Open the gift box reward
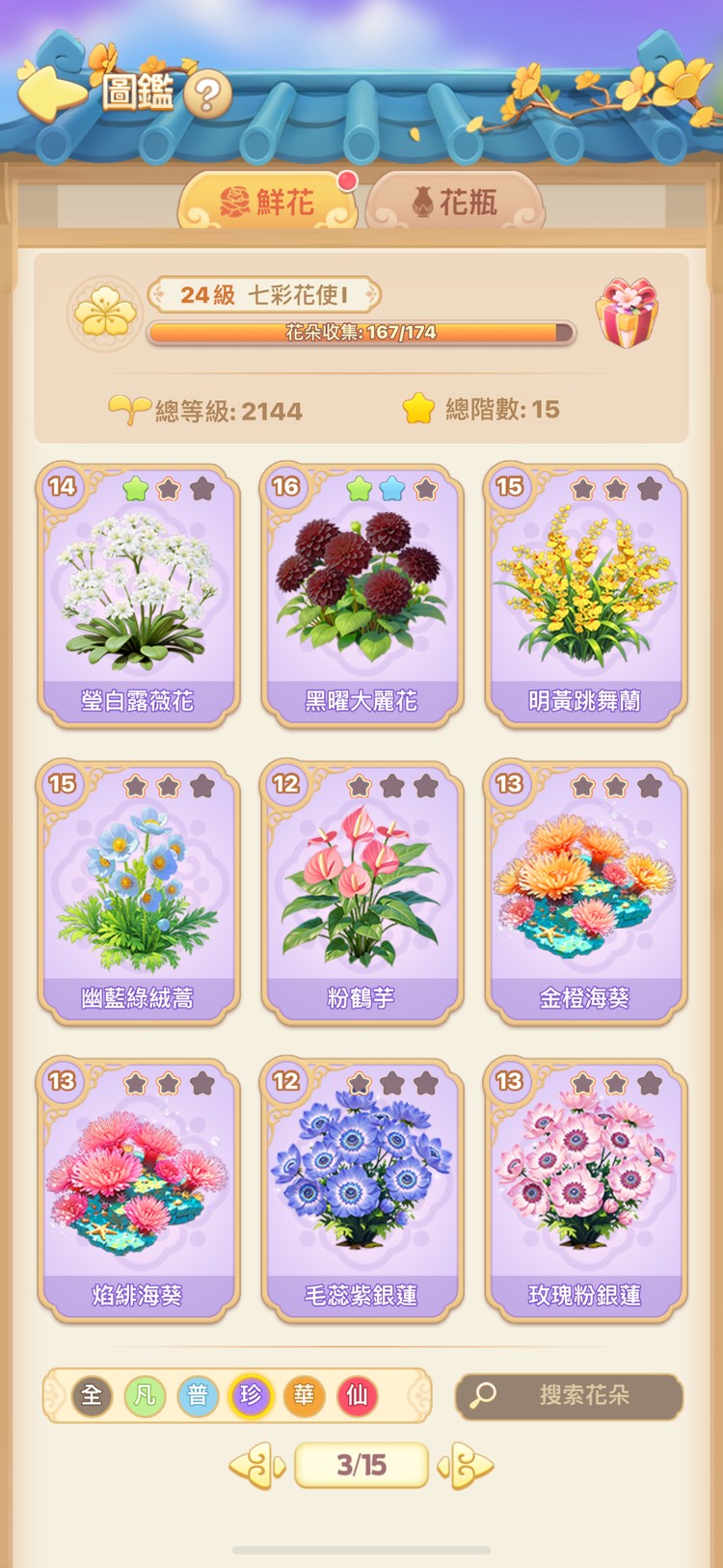Image resolution: width=723 pixels, height=1568 pixels. coord(628,313)
